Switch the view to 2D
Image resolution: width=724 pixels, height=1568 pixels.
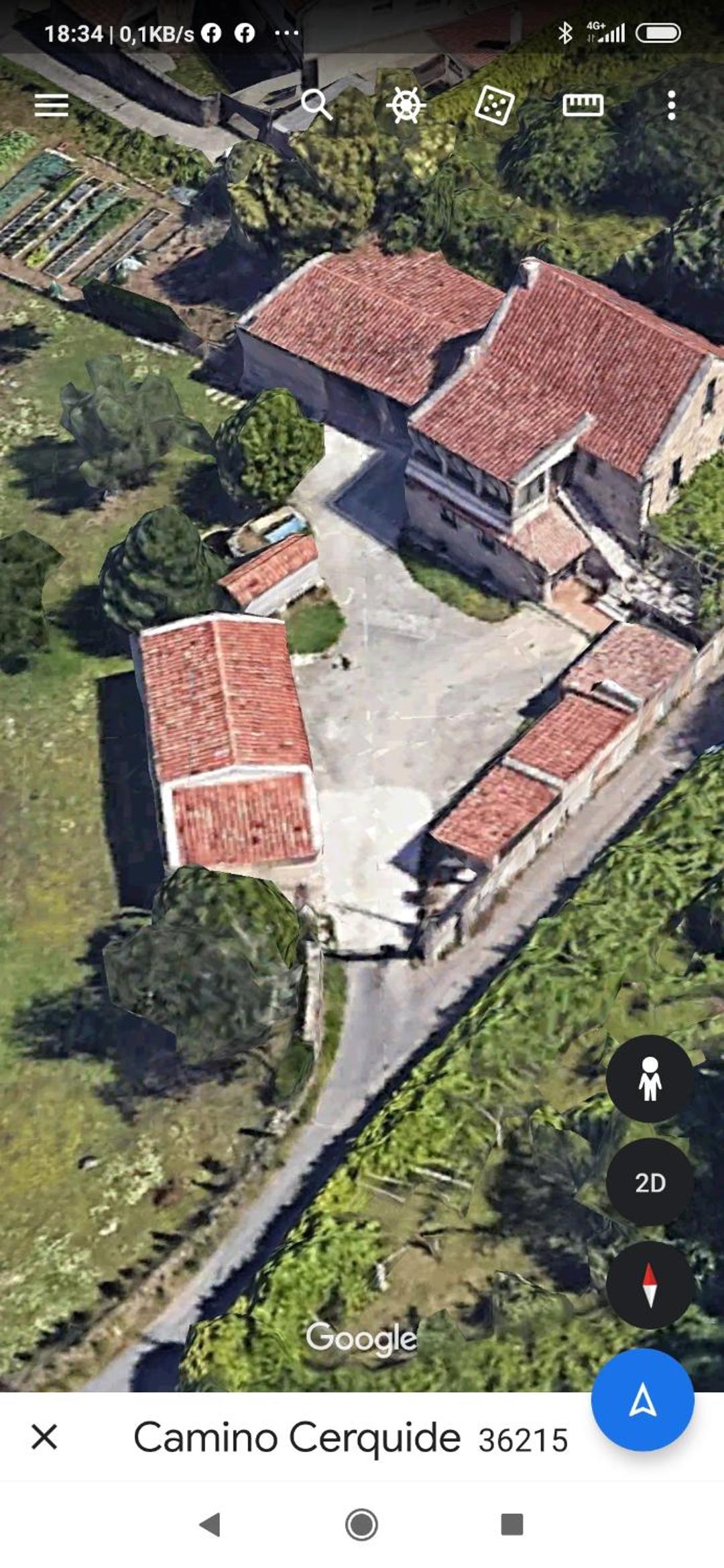(650, 1182)
